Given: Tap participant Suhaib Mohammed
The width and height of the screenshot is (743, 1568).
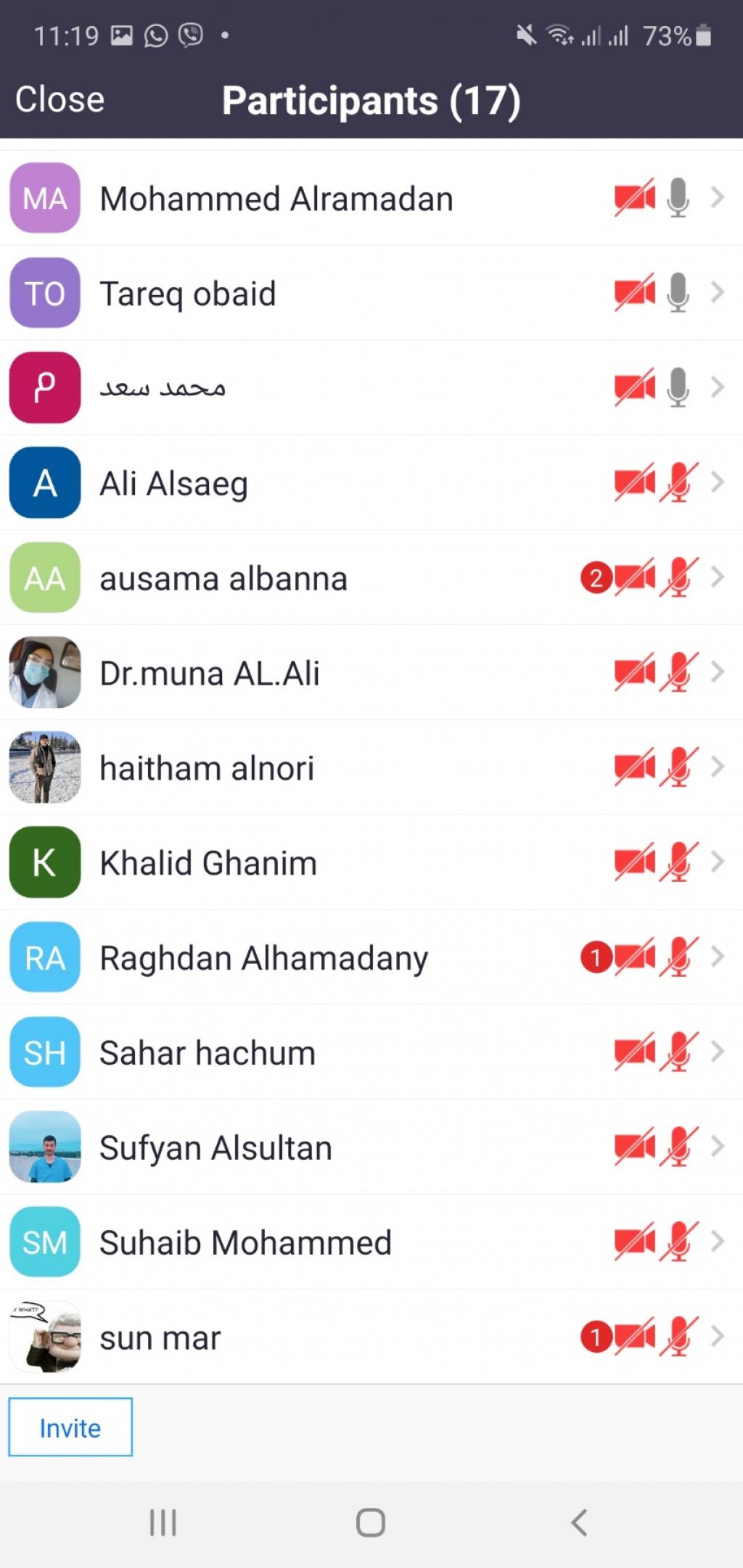Looking at the screenshot, I should pyautogui.click(x=245, y=1242).
